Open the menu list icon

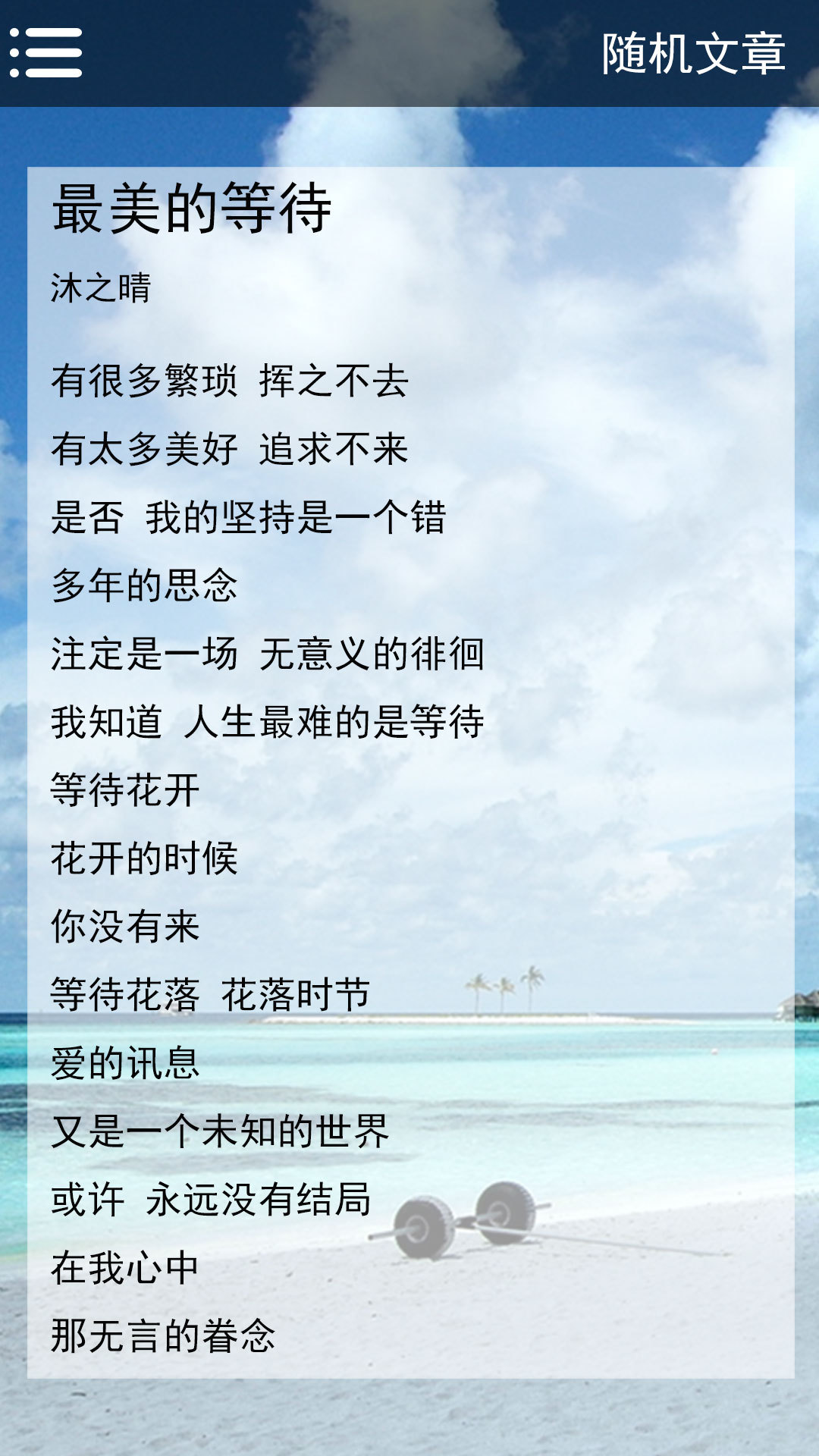[x=45, y=53]
